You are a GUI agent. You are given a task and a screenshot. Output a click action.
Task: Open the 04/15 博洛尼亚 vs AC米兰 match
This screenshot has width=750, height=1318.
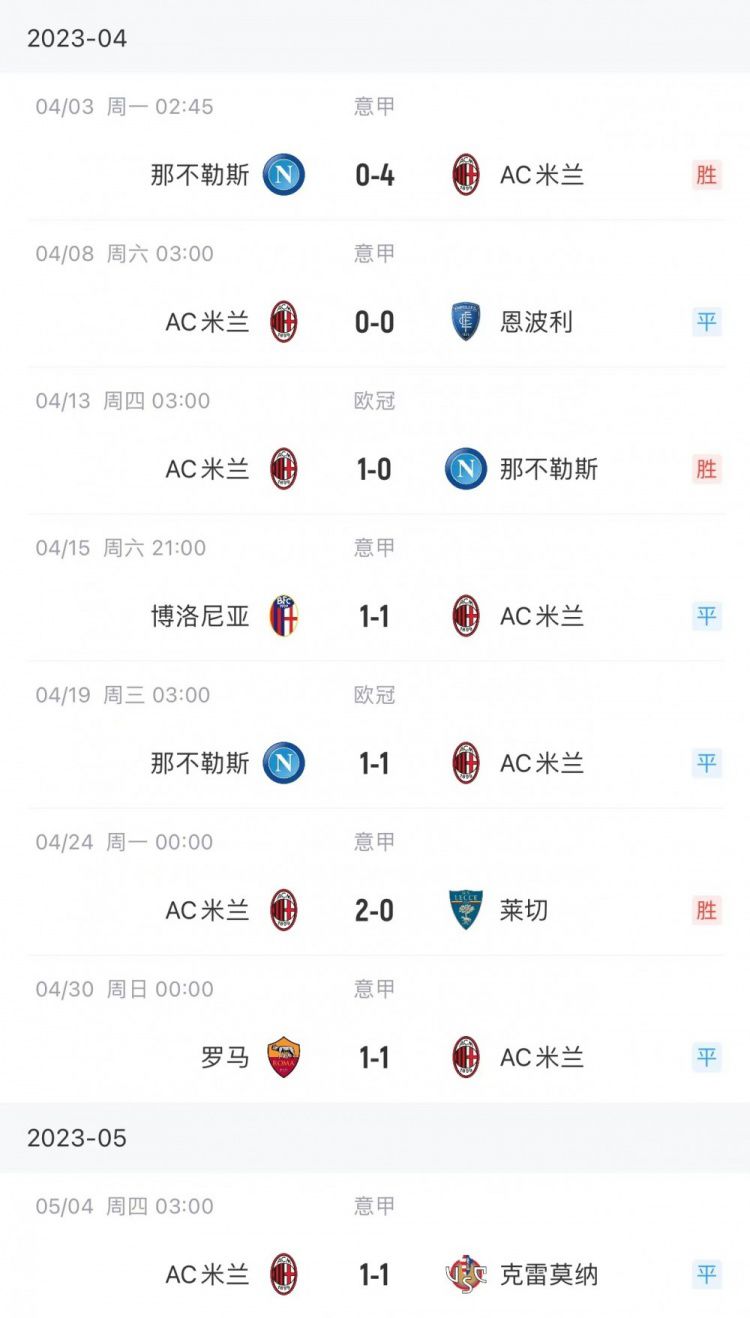point(375,587)
